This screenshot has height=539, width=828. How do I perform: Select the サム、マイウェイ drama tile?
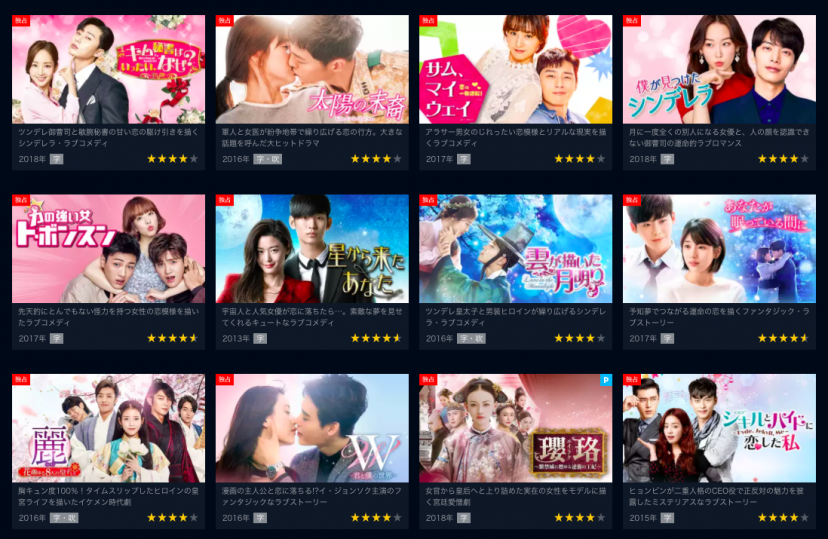(x=516, y=69)
